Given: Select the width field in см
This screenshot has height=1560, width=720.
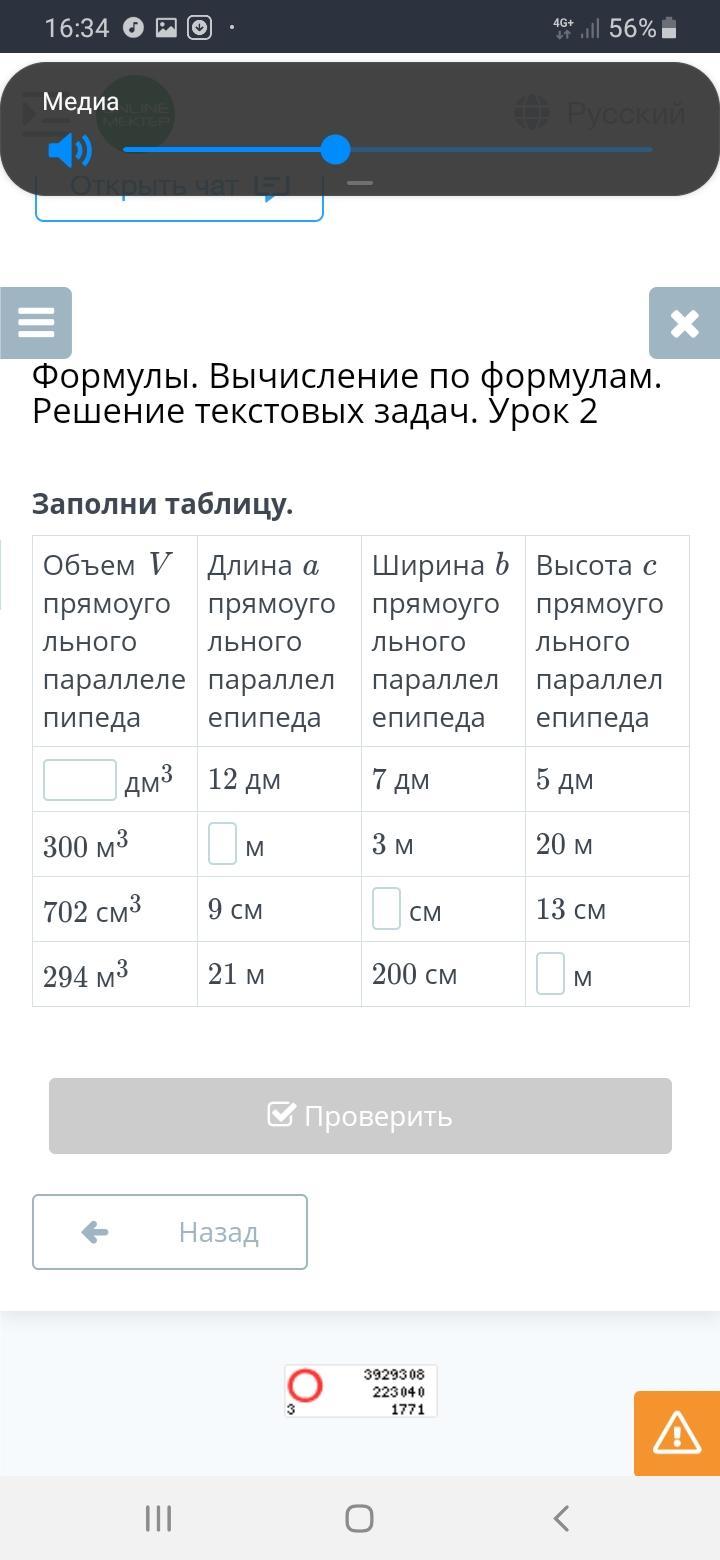Looking at the screenshot, I should 386,909.
